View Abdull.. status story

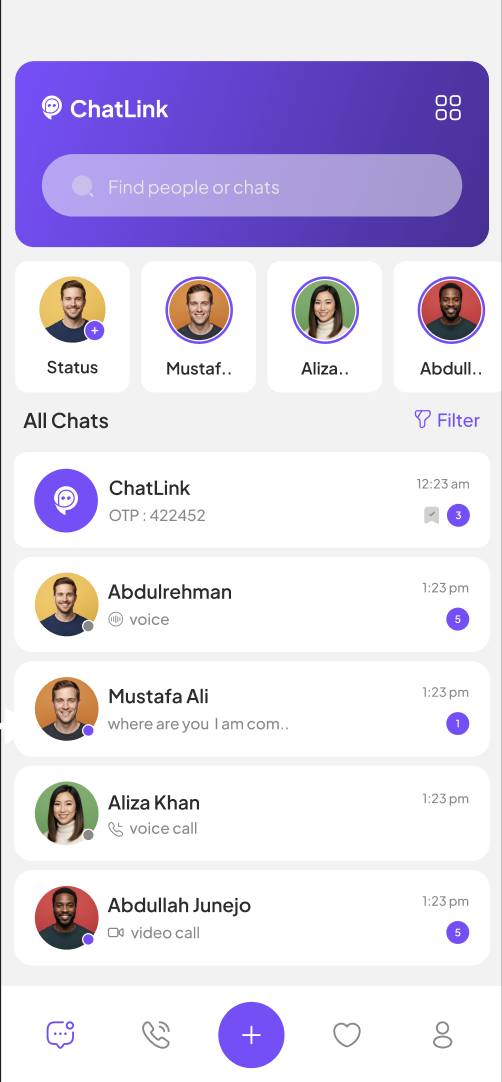point(448,326)
